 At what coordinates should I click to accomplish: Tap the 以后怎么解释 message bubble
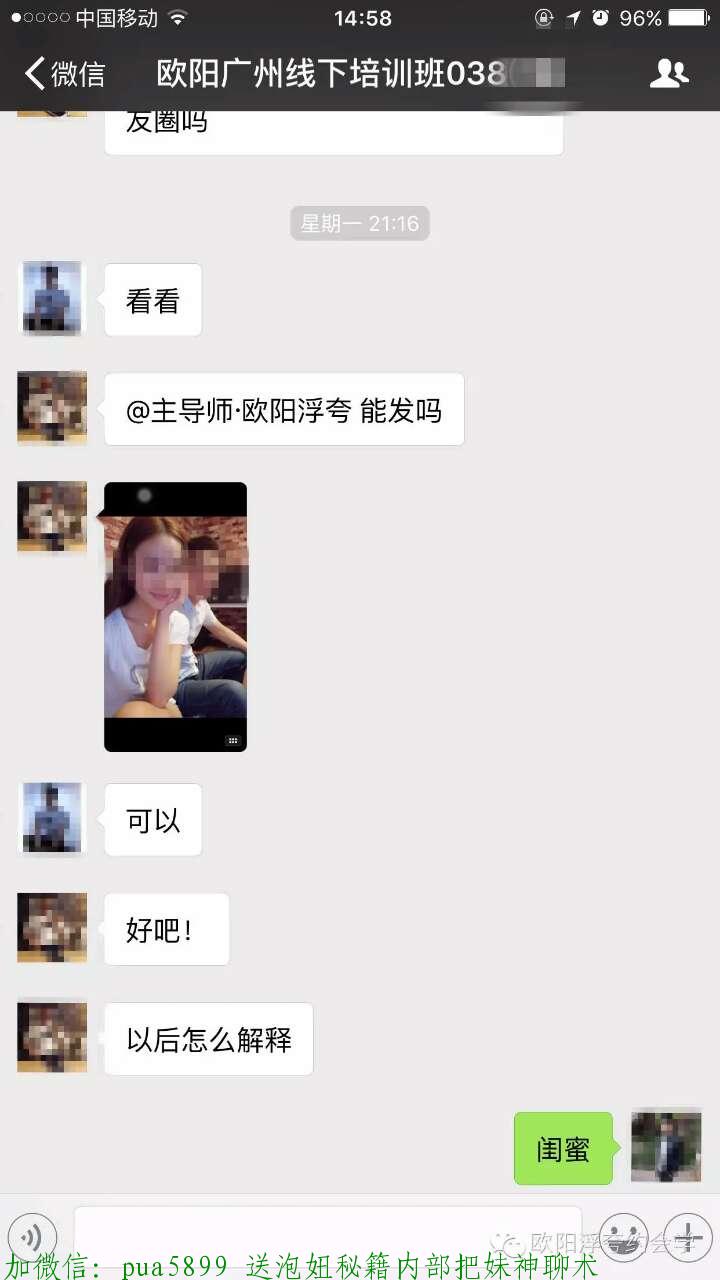pos(208,1038)
